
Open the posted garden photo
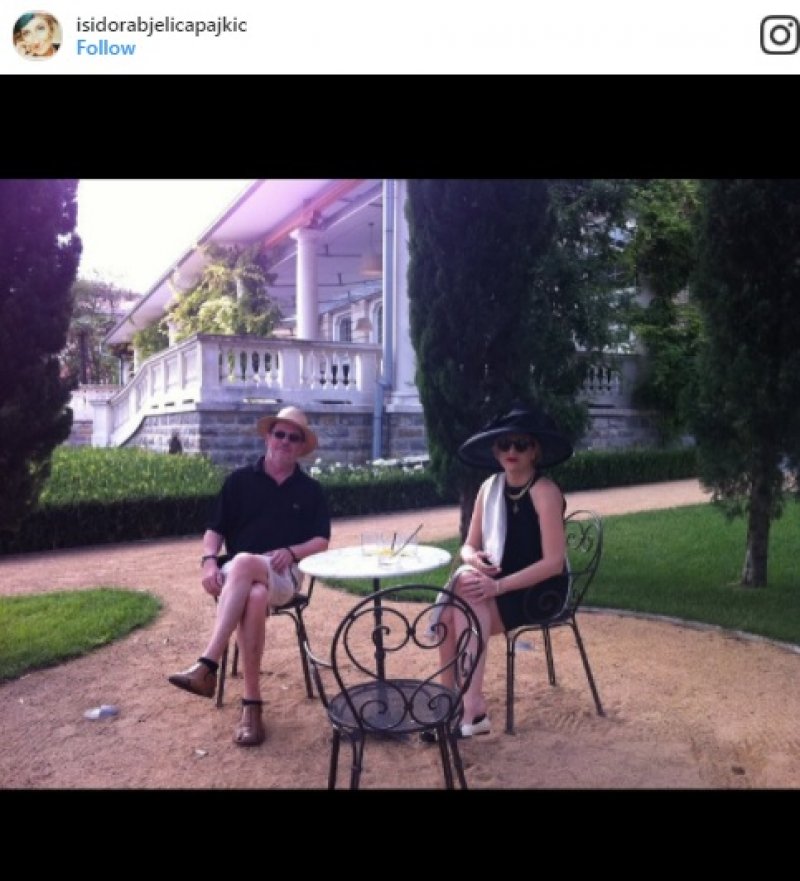[400, 484]
